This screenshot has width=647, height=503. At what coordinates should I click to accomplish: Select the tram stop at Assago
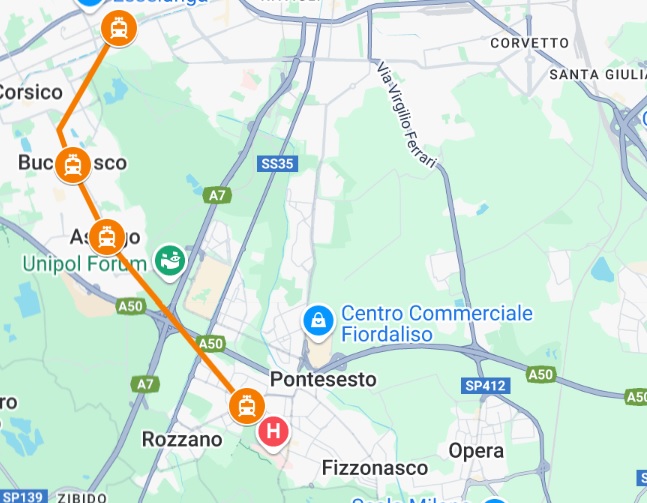tap(108, 237)
